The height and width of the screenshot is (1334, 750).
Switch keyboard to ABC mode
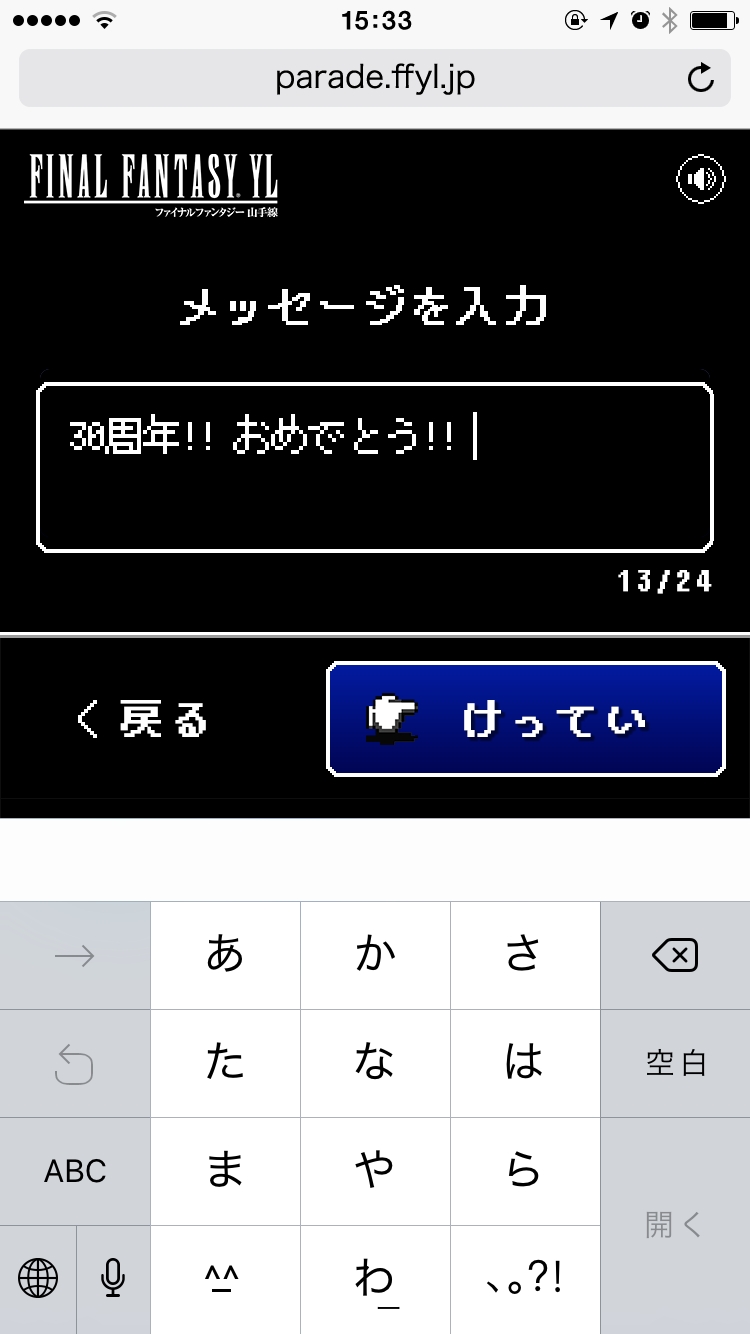click(75, 1171)
